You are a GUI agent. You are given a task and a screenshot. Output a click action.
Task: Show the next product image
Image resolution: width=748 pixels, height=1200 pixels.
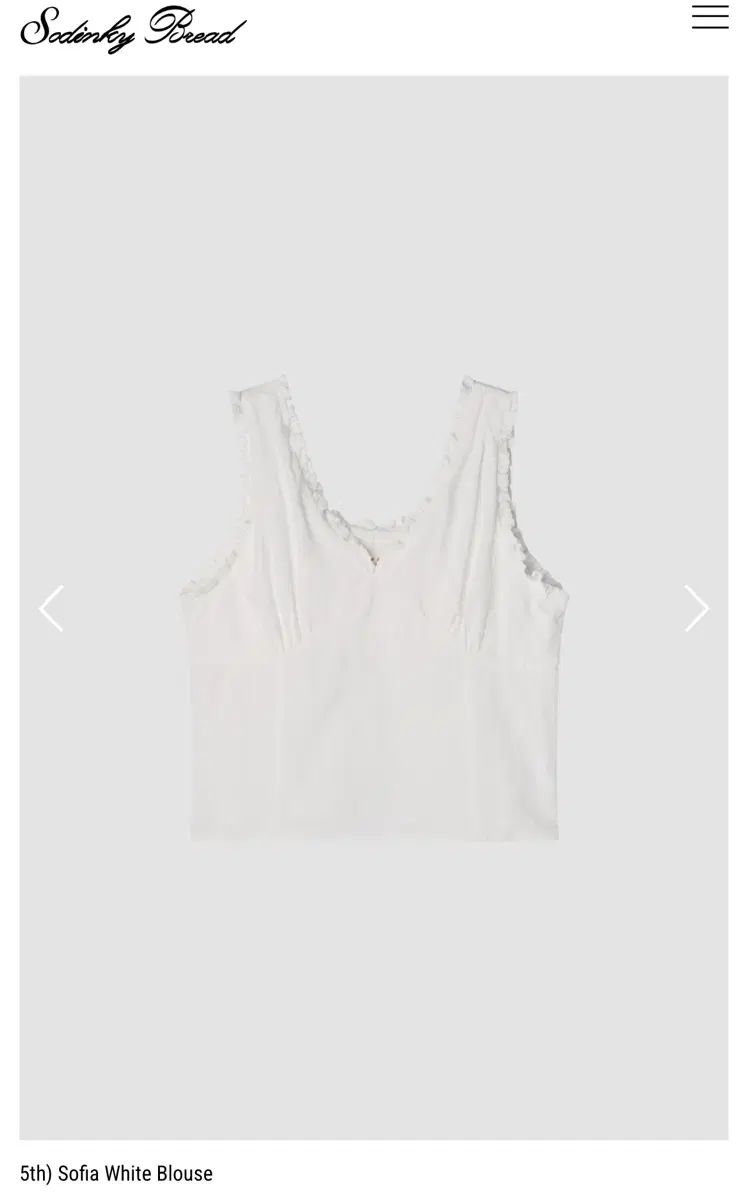click(x=696, y=608)
